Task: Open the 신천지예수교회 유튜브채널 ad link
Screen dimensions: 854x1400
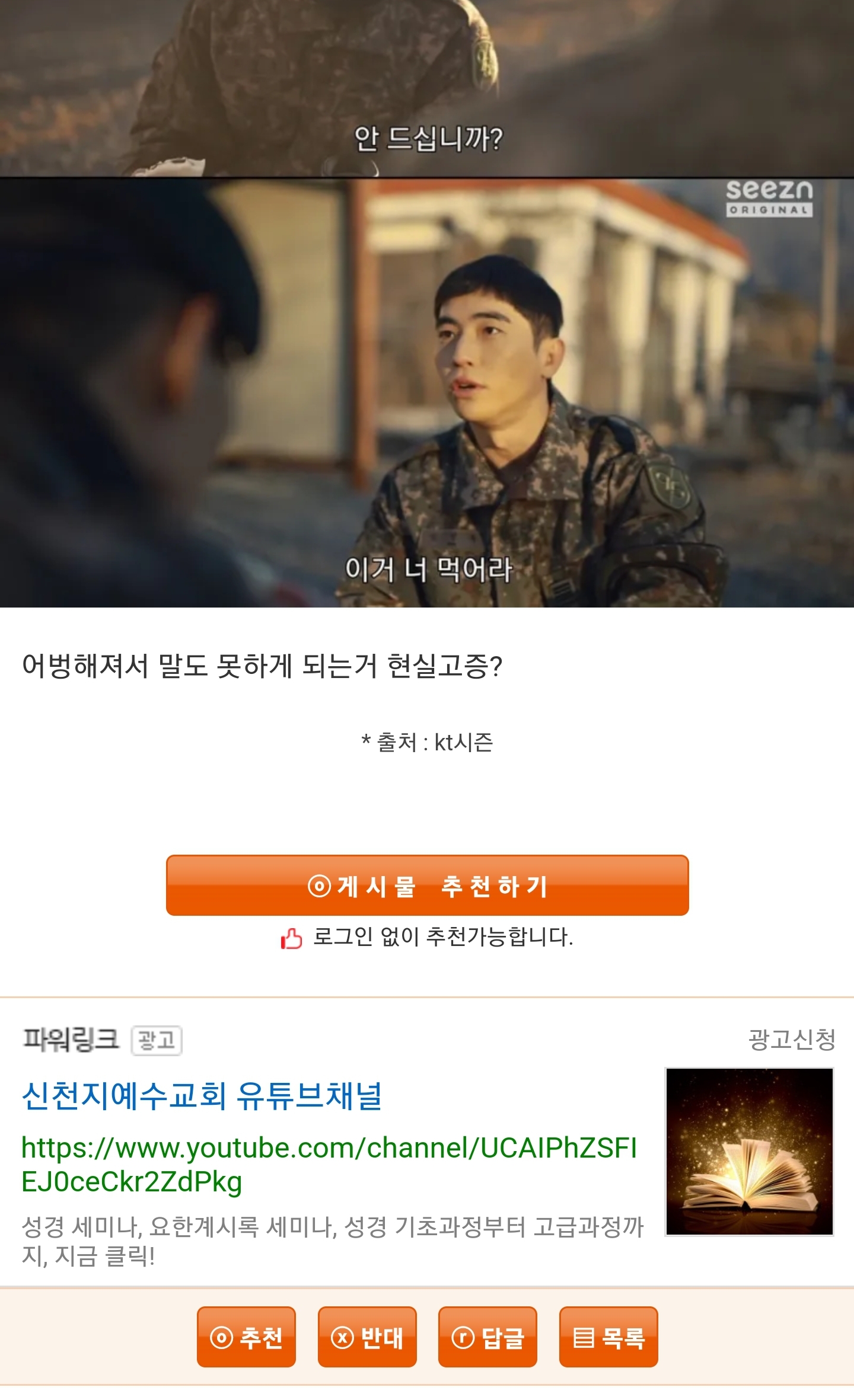Action: [202, 1096]
